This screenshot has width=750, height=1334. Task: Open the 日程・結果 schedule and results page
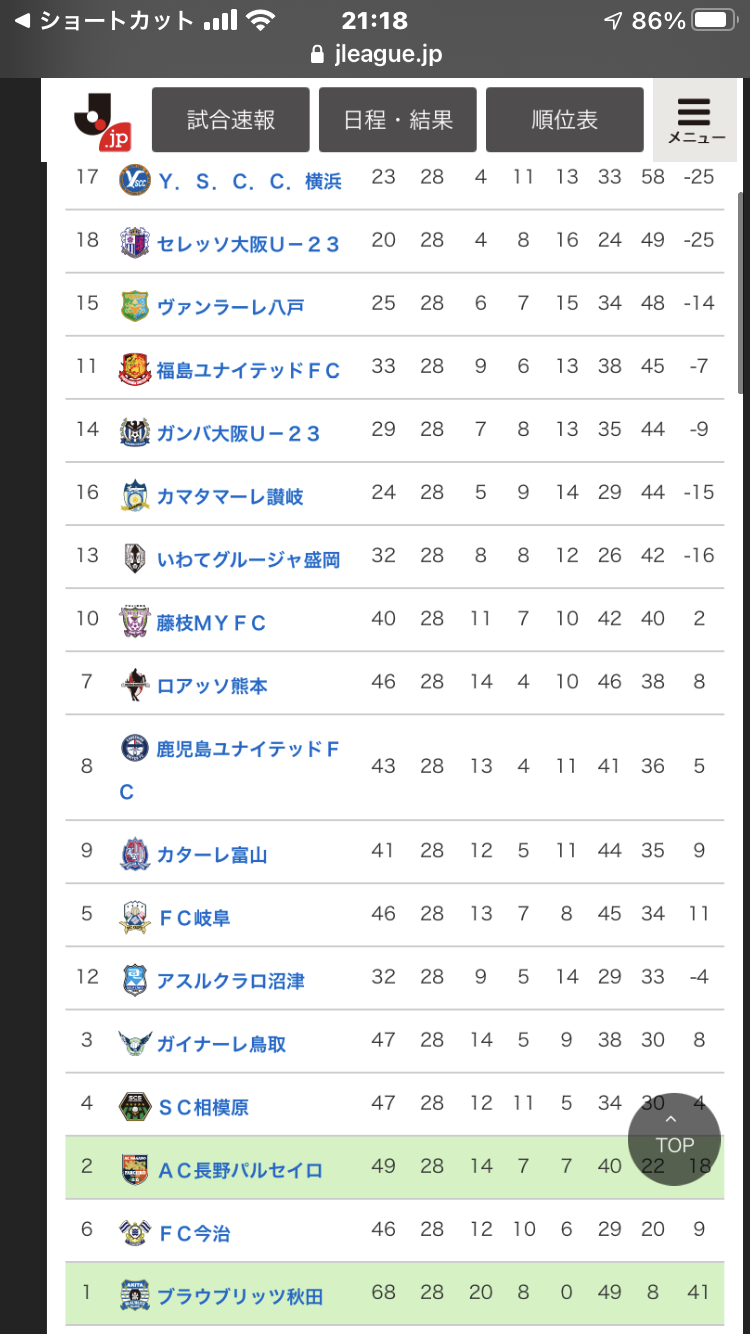click(398, 120)
